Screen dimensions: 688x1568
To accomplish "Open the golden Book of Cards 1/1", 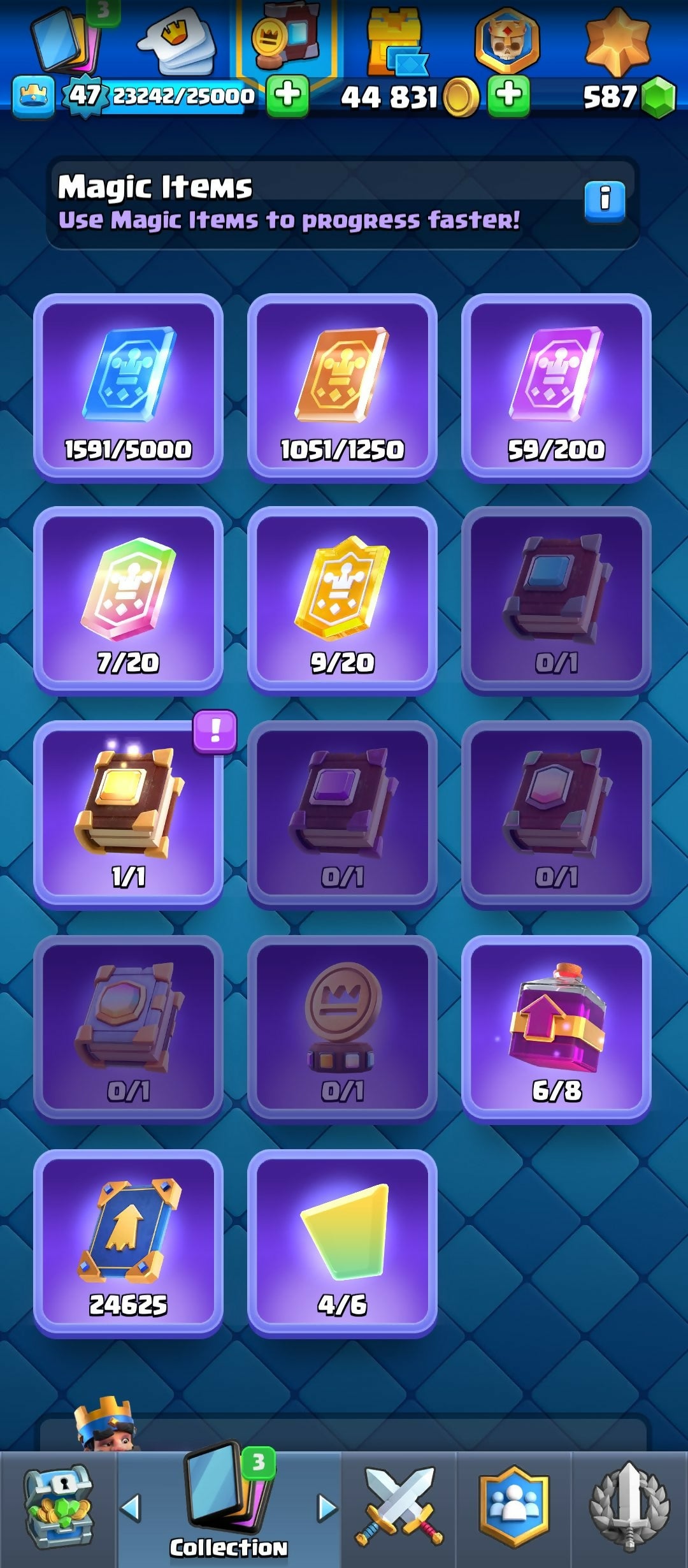I will 128,814.
